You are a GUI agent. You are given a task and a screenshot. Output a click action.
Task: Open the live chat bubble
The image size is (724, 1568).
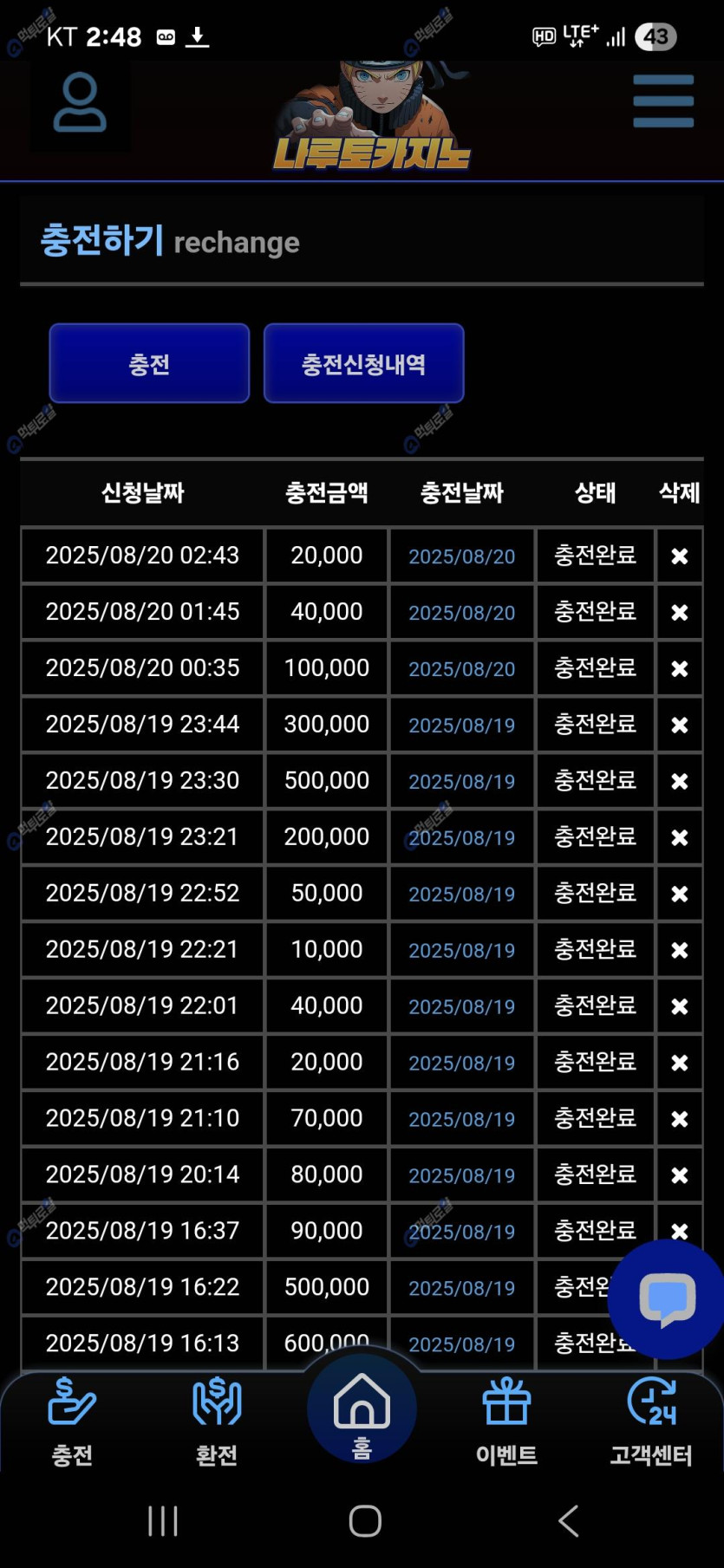(667, 1299)
